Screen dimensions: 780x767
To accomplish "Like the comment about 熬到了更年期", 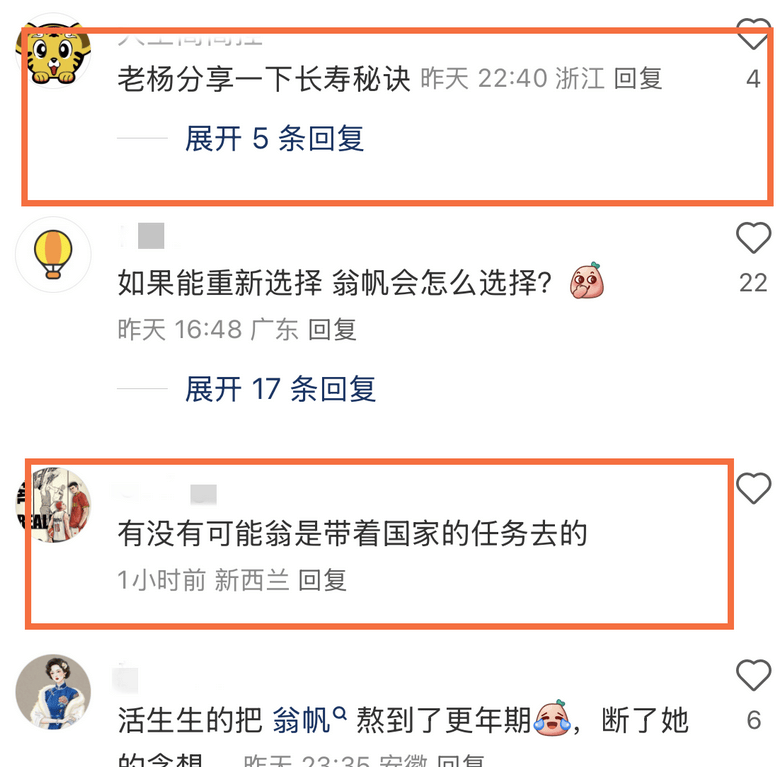I will coord(753,676).
